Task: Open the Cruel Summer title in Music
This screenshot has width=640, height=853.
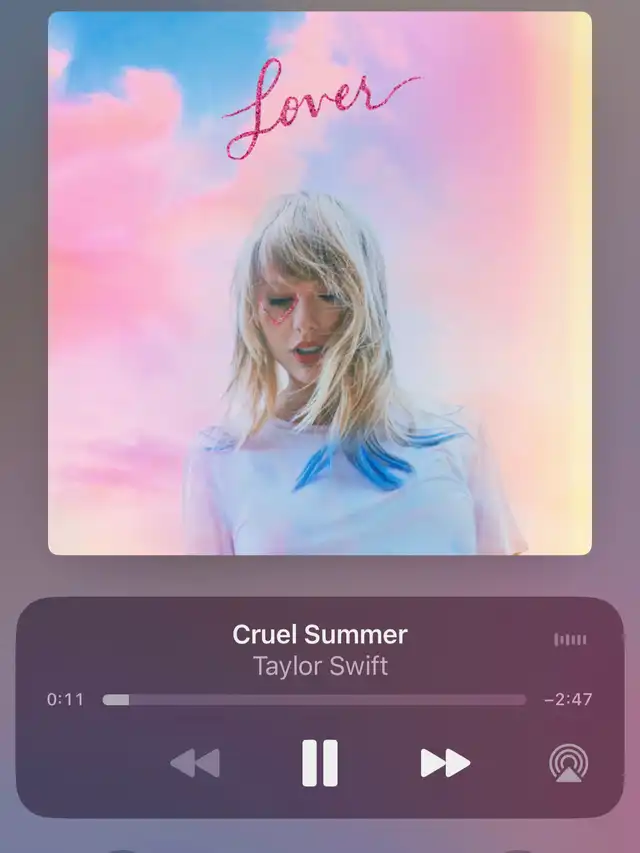Action: [320, 634]
